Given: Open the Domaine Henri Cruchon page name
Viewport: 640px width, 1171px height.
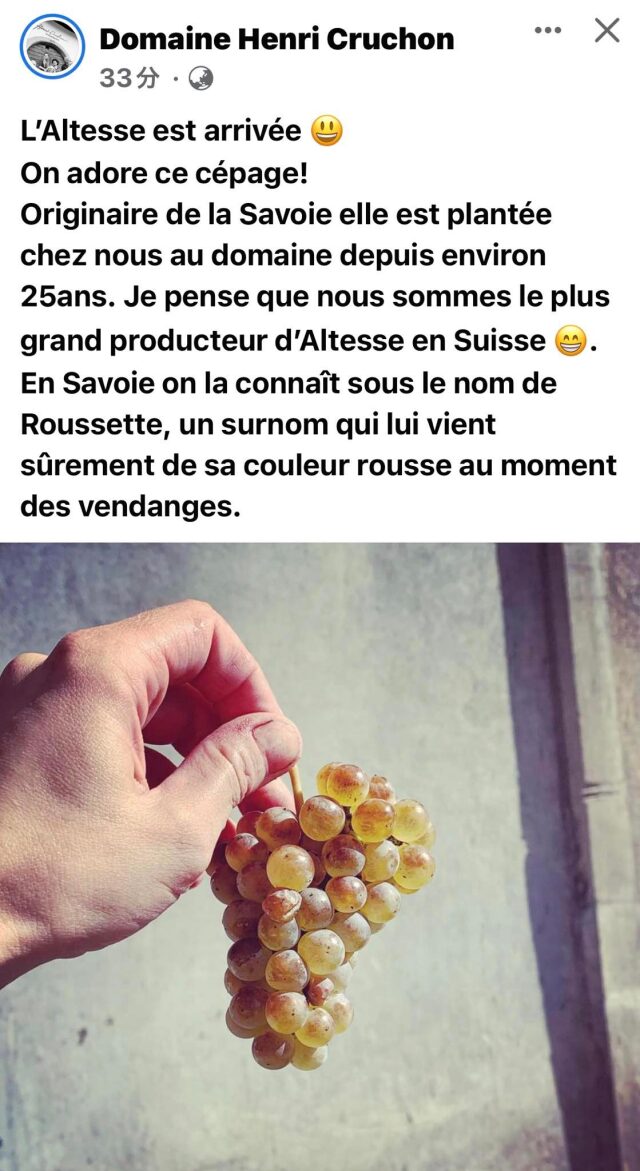Looking at the screenshot, I should [x=277, y=39].
